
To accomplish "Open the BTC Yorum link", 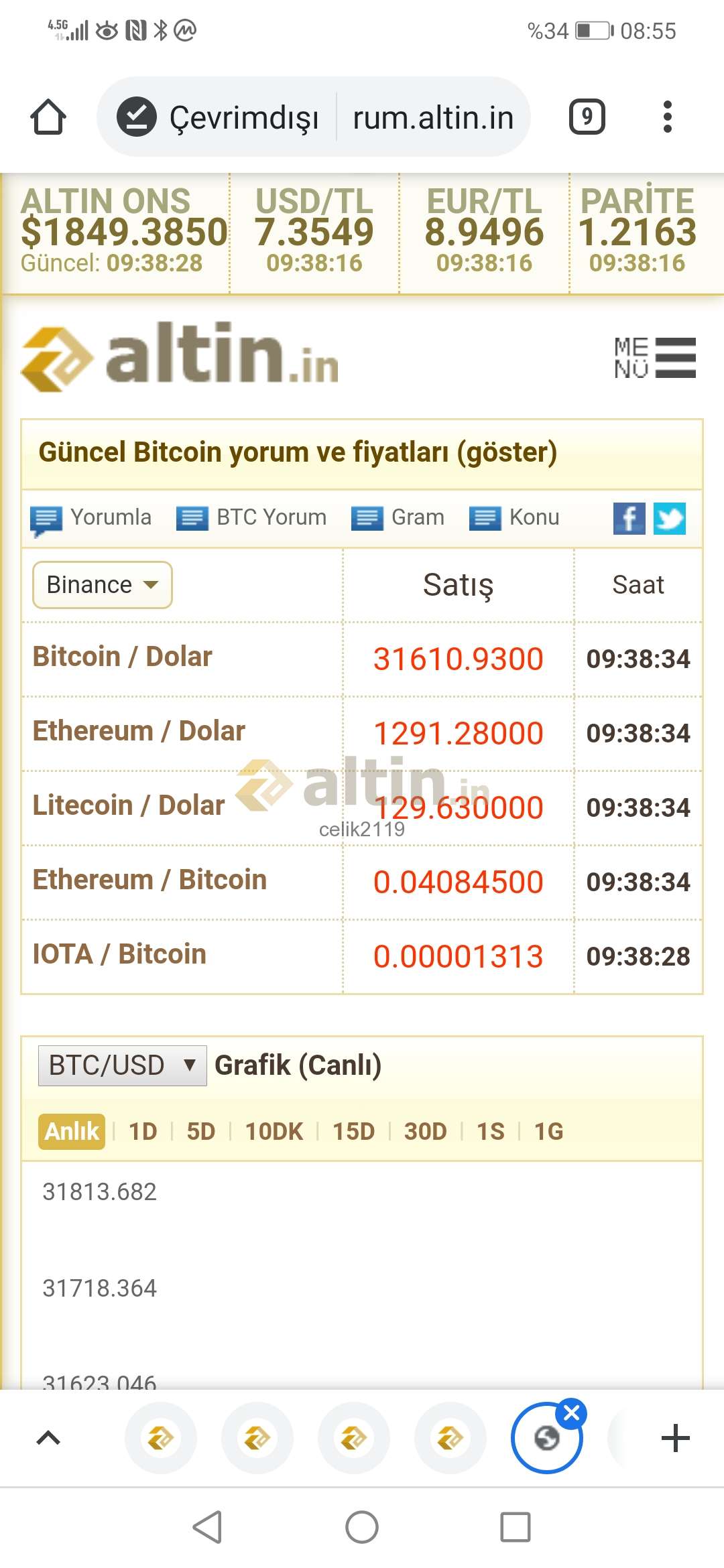I will coord(251,518).
